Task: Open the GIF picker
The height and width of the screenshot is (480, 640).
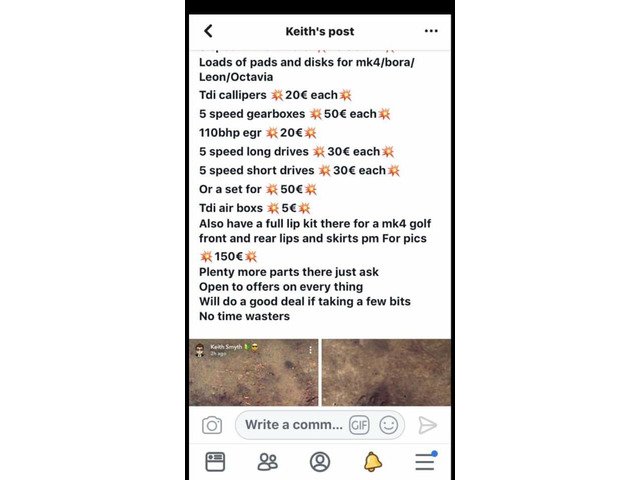Action: point(359,425)
